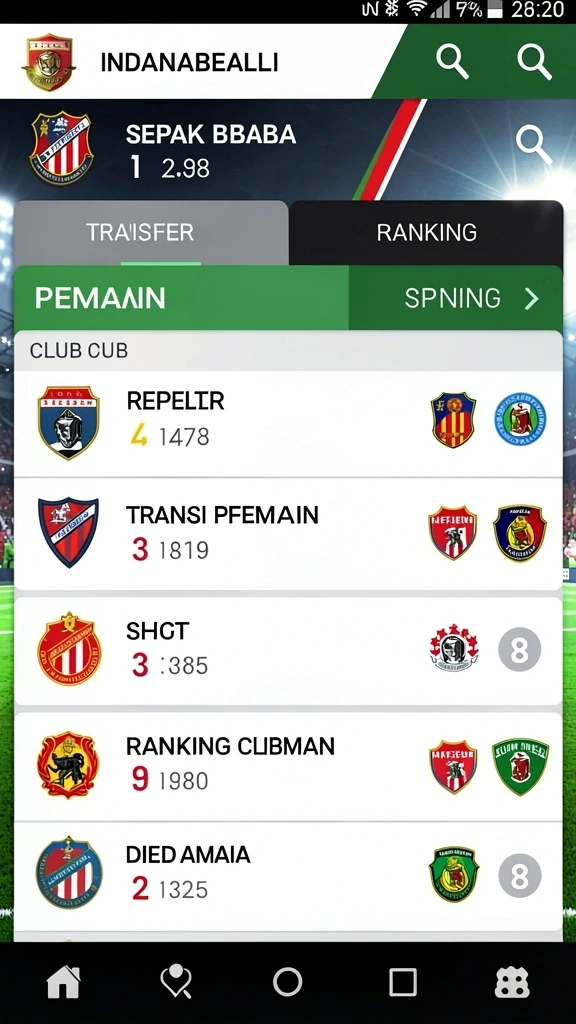This screenshot has height=1024, width=576.
Task: Tap the house icon in bottom bar
Action: 63,982
